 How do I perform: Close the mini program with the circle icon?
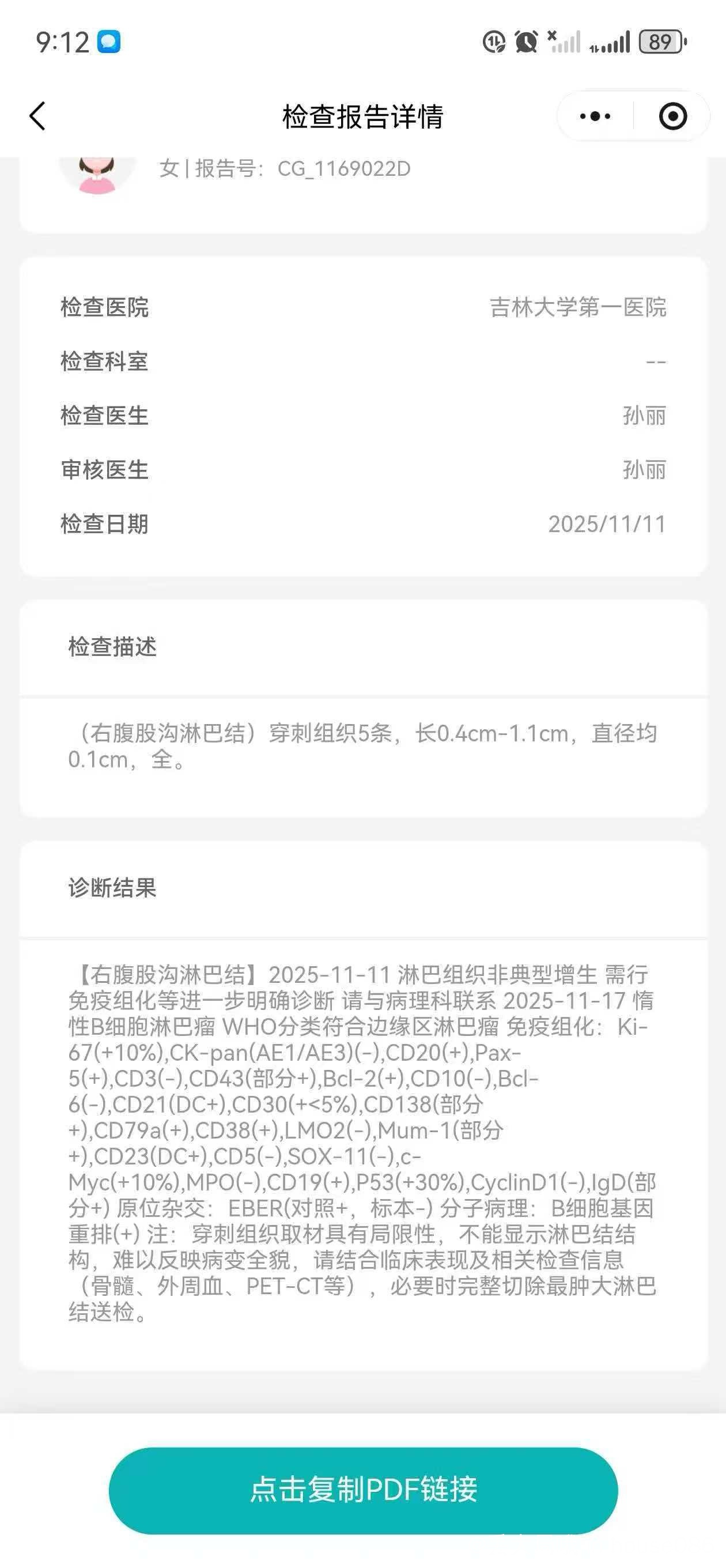point(672,116)
